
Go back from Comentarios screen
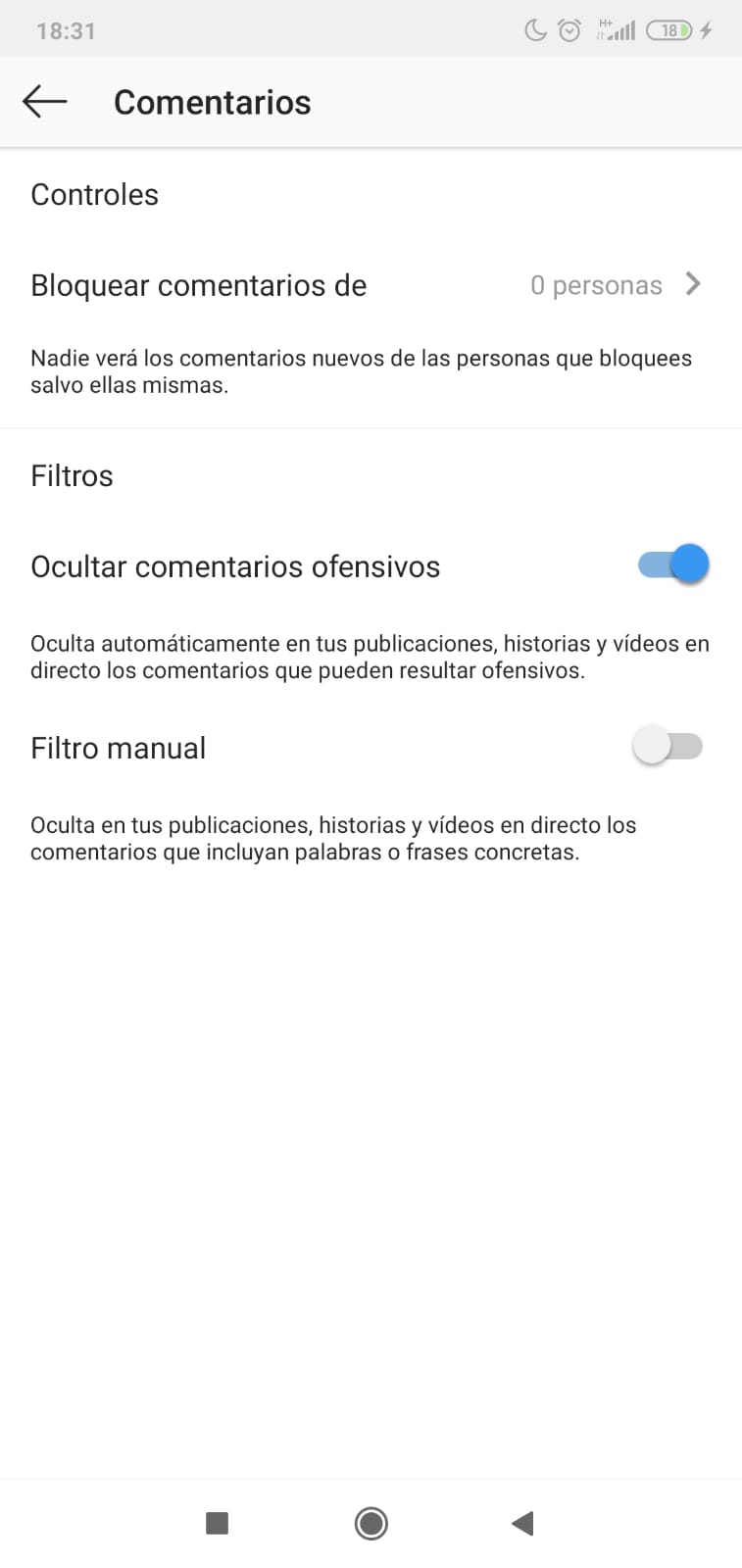(x=44, y=101)
